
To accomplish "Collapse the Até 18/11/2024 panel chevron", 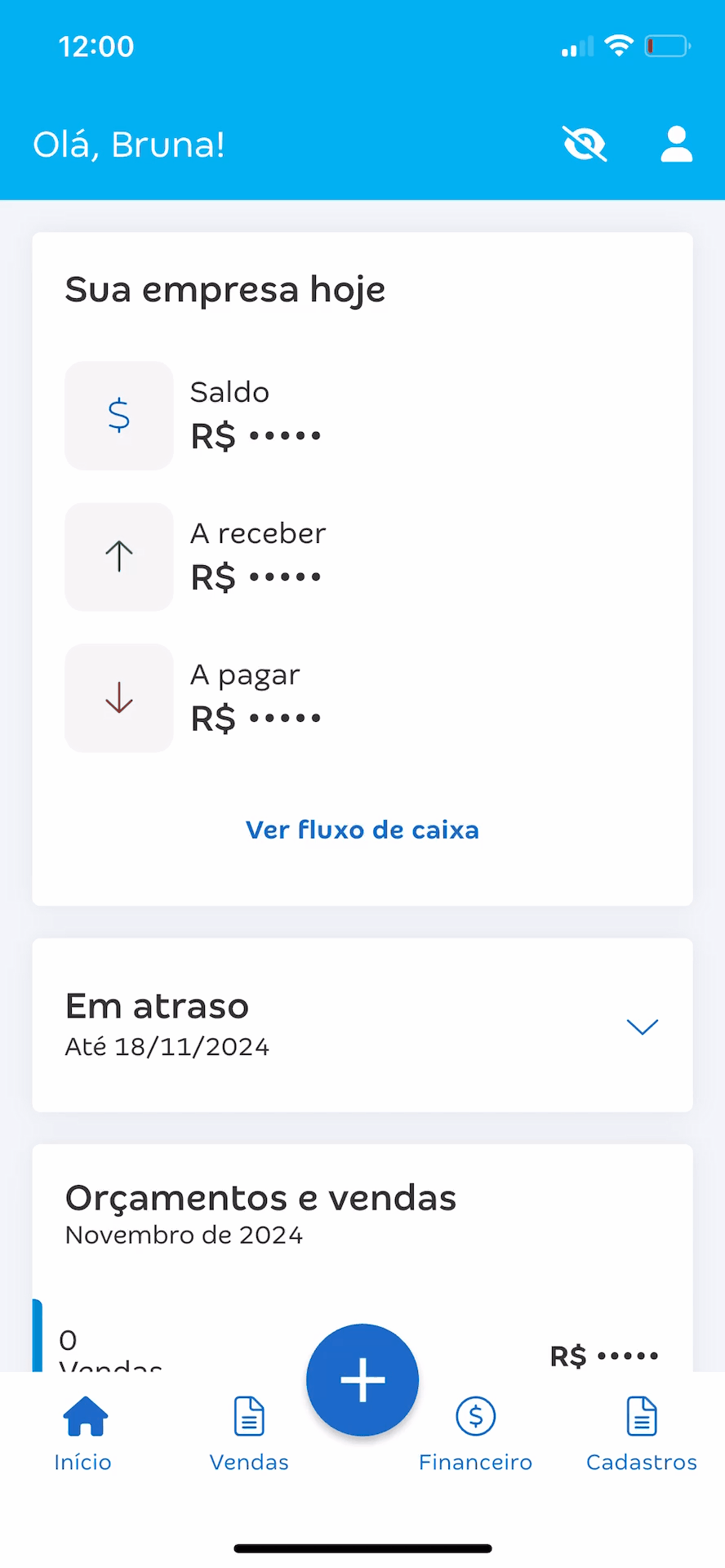I will coord(643,1027).
